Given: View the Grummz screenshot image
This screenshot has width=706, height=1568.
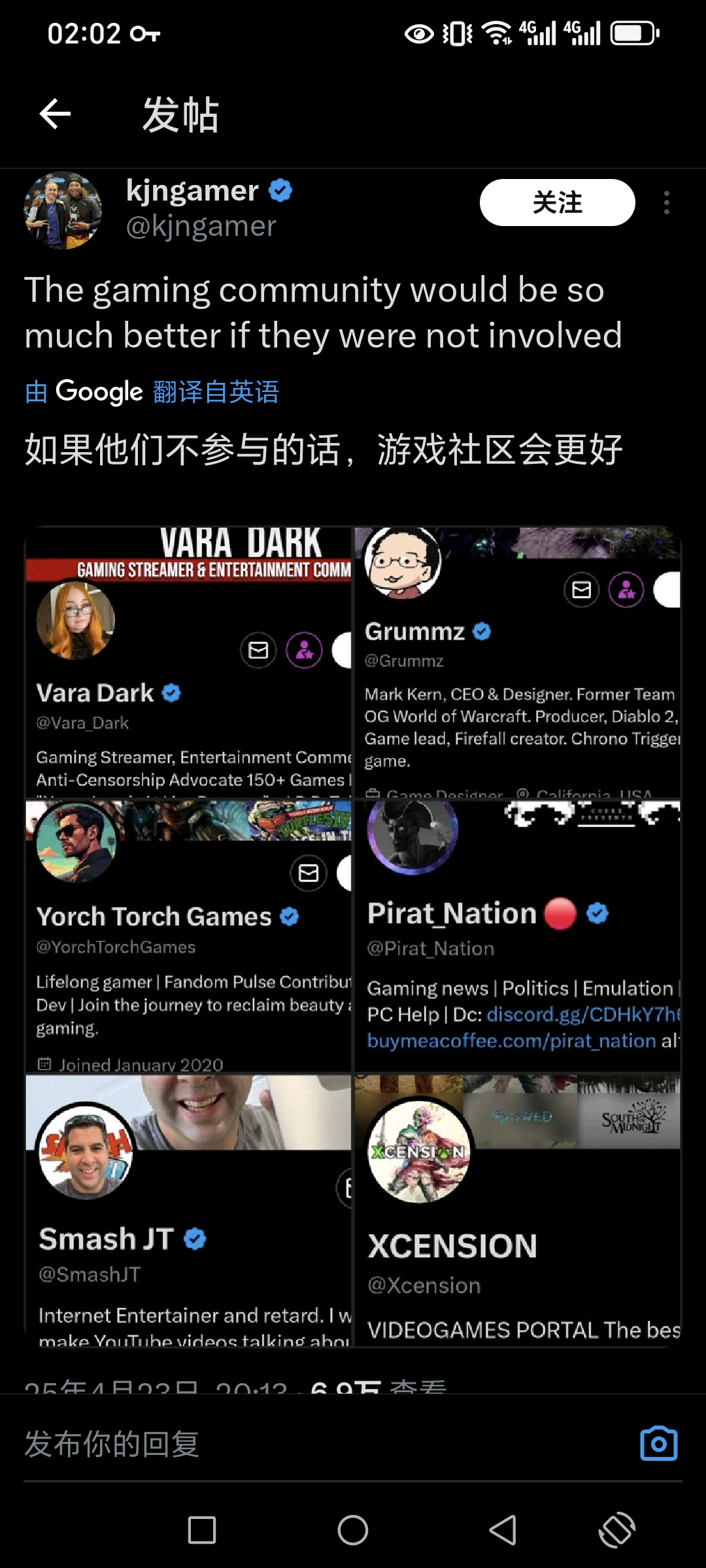Looking at the screenshot, I should coord(517,662).
